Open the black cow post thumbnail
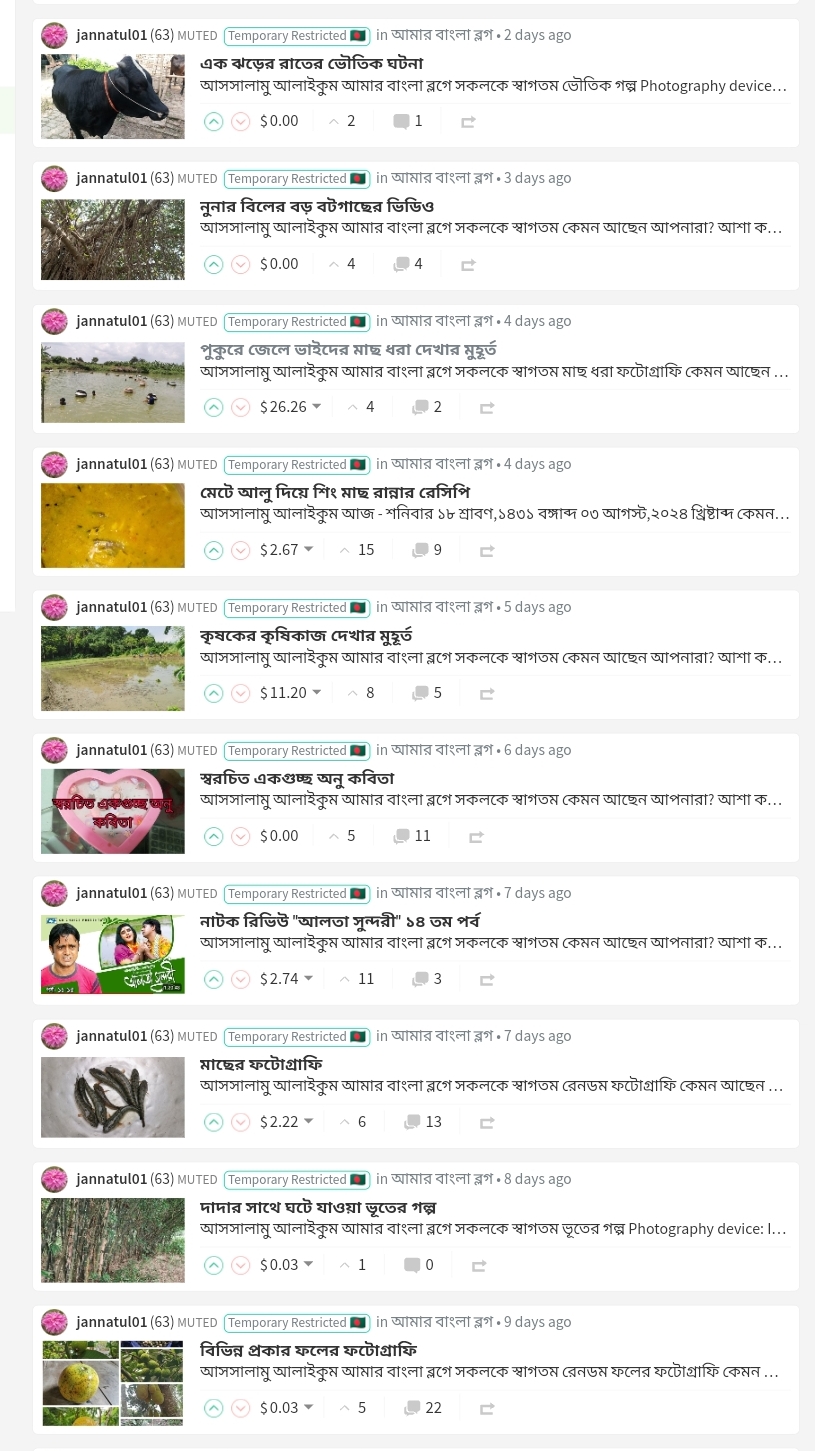Image resolution: width=815 pixels, height=1451 pixels. tap(113, 96)
